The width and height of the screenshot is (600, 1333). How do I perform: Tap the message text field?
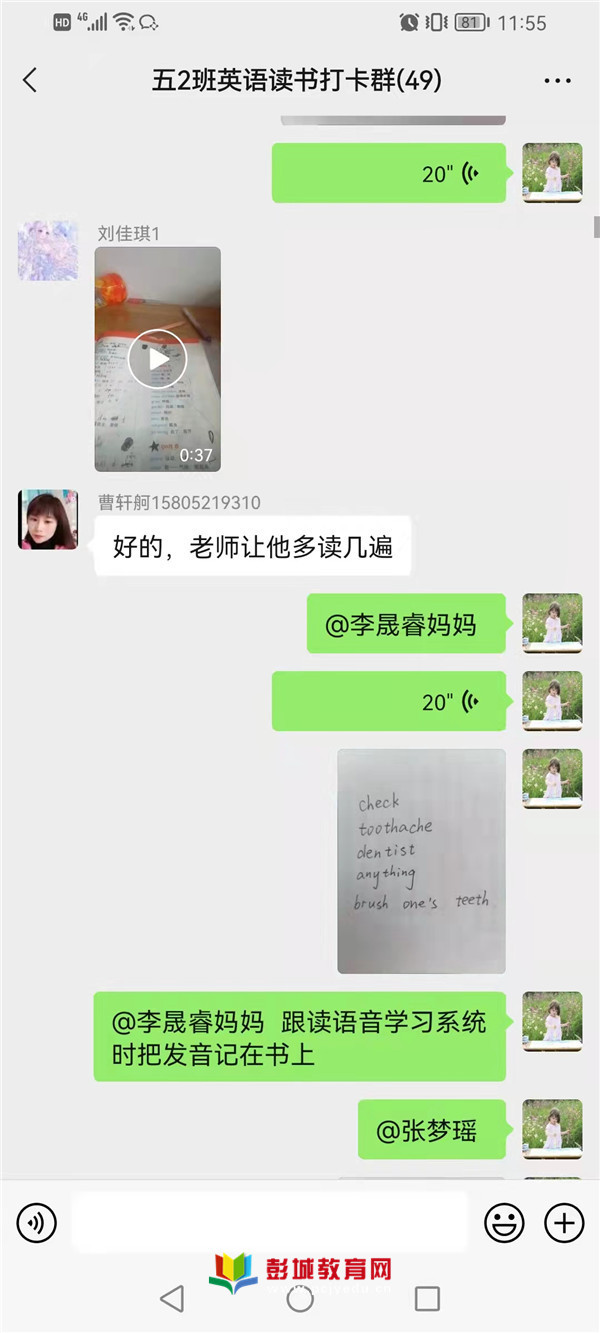(270, 1222)
